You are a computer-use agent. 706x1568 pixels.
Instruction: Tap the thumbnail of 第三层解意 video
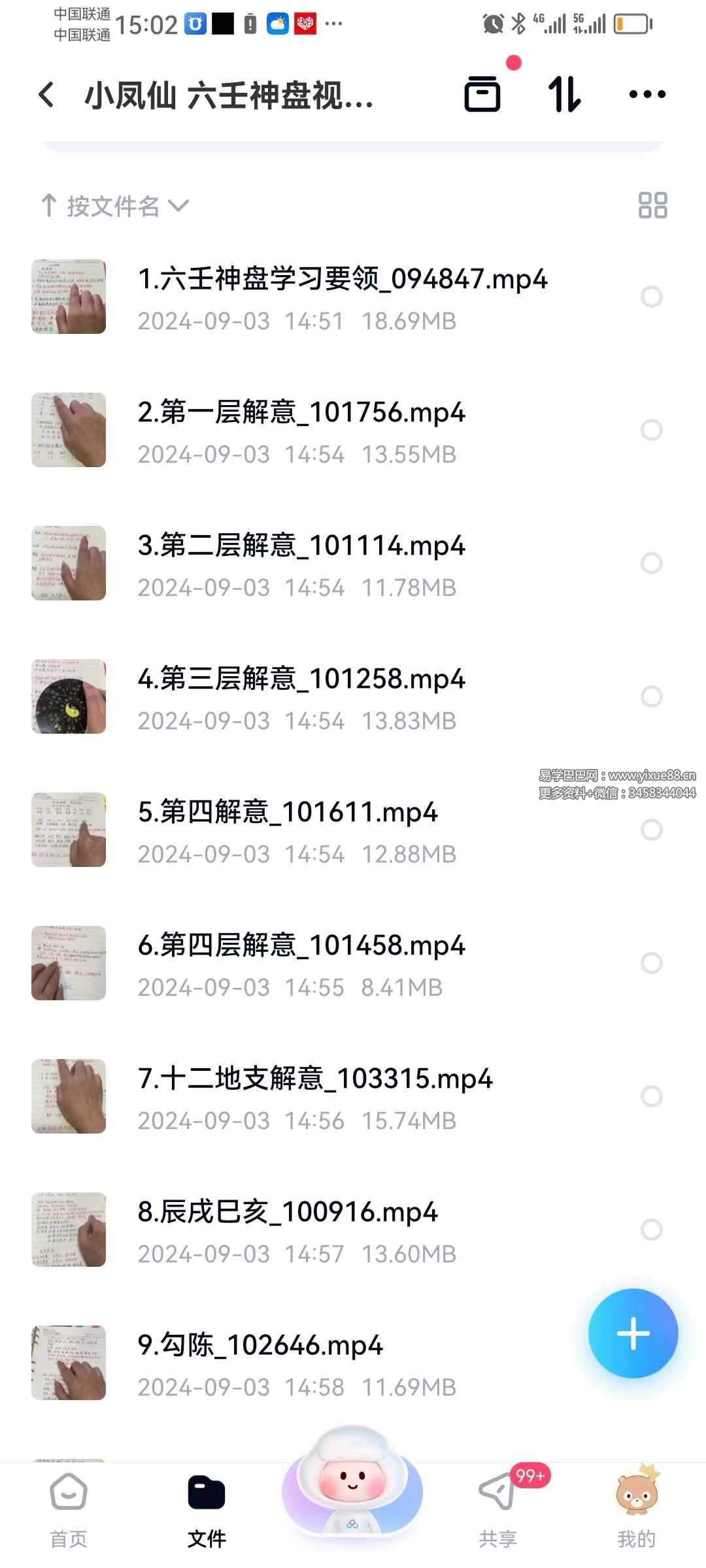click(69, 696)
